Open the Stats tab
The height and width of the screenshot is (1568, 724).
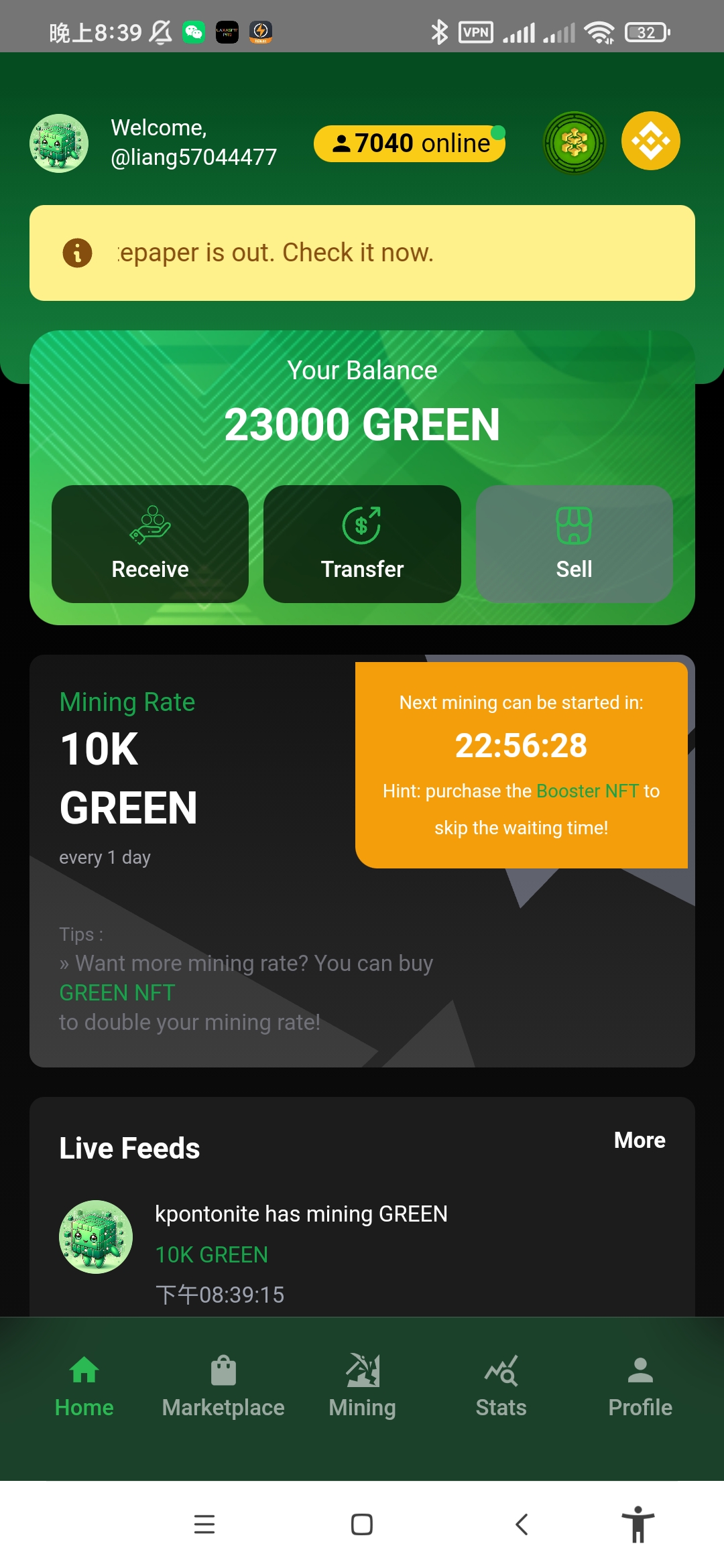pos(501,1387)
